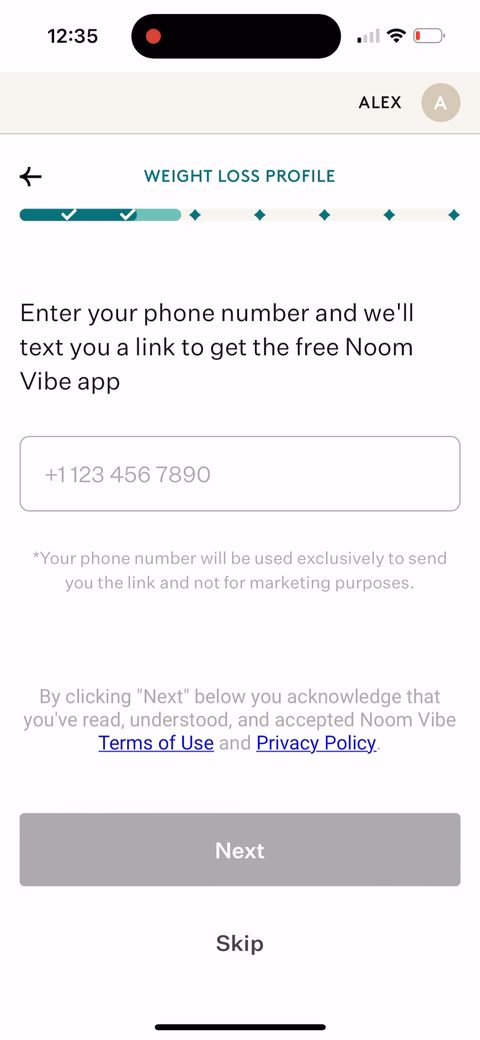Open the Terms of Use link
The height and width of the screenshot is (1040, 480).
(156, 743)
